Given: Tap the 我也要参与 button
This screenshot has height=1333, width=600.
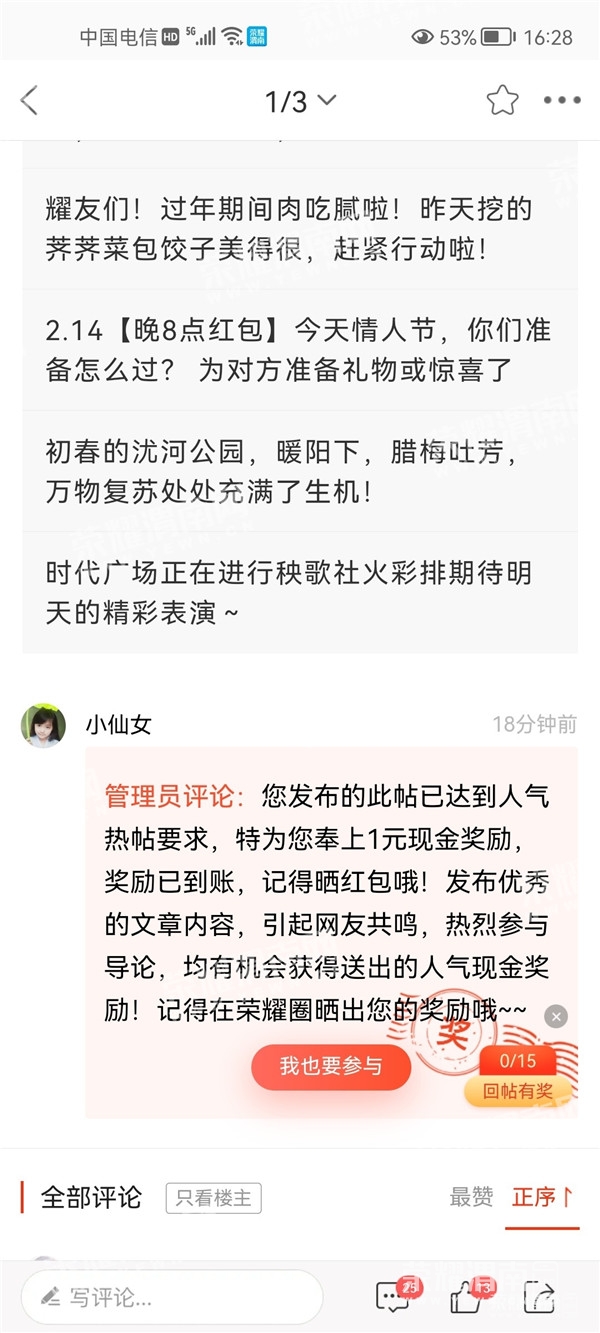Looking at the screenshot, I should 331,1066.
